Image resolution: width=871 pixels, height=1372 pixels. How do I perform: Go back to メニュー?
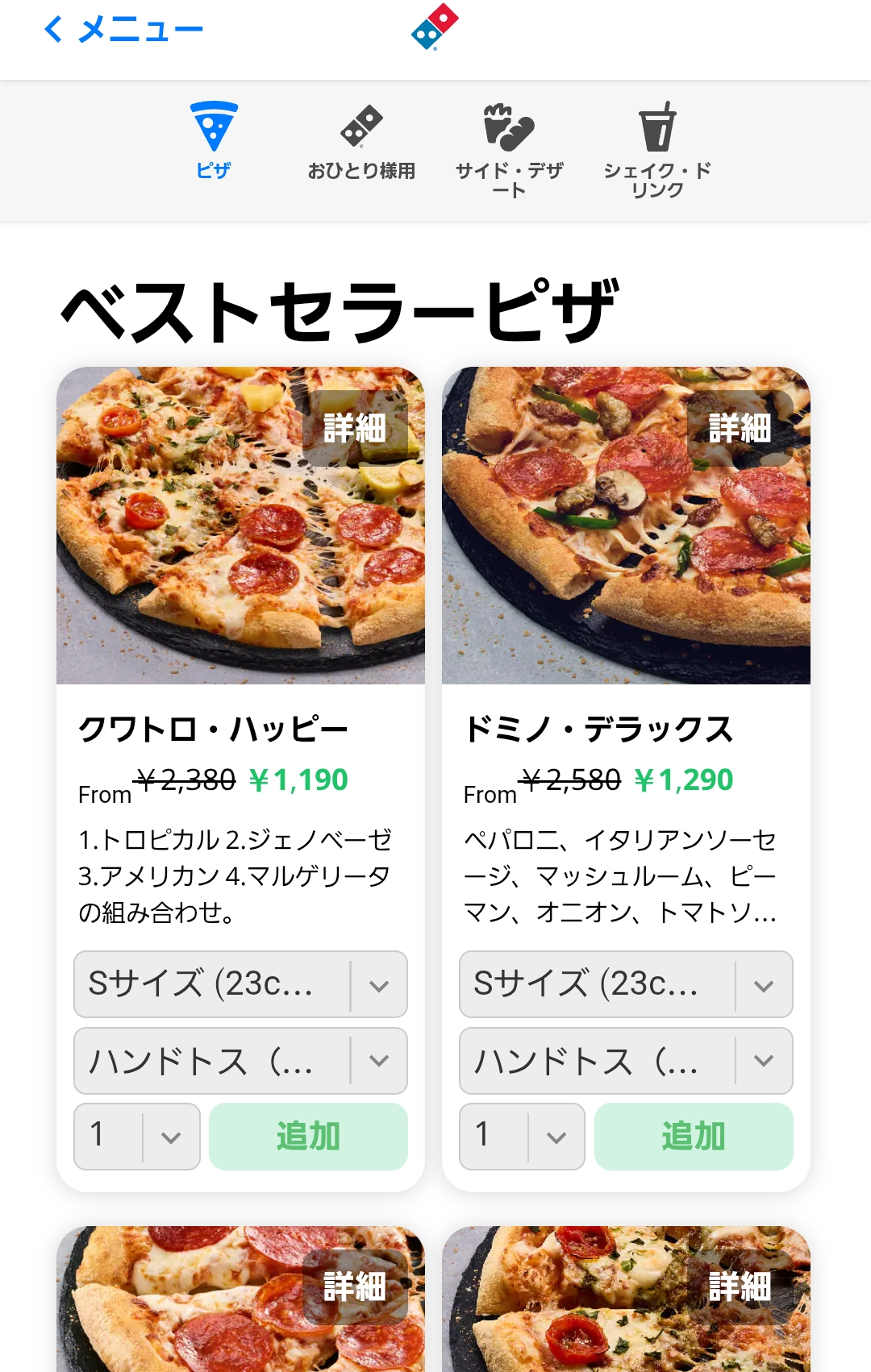pyautogui.click(x=123, y=30)
